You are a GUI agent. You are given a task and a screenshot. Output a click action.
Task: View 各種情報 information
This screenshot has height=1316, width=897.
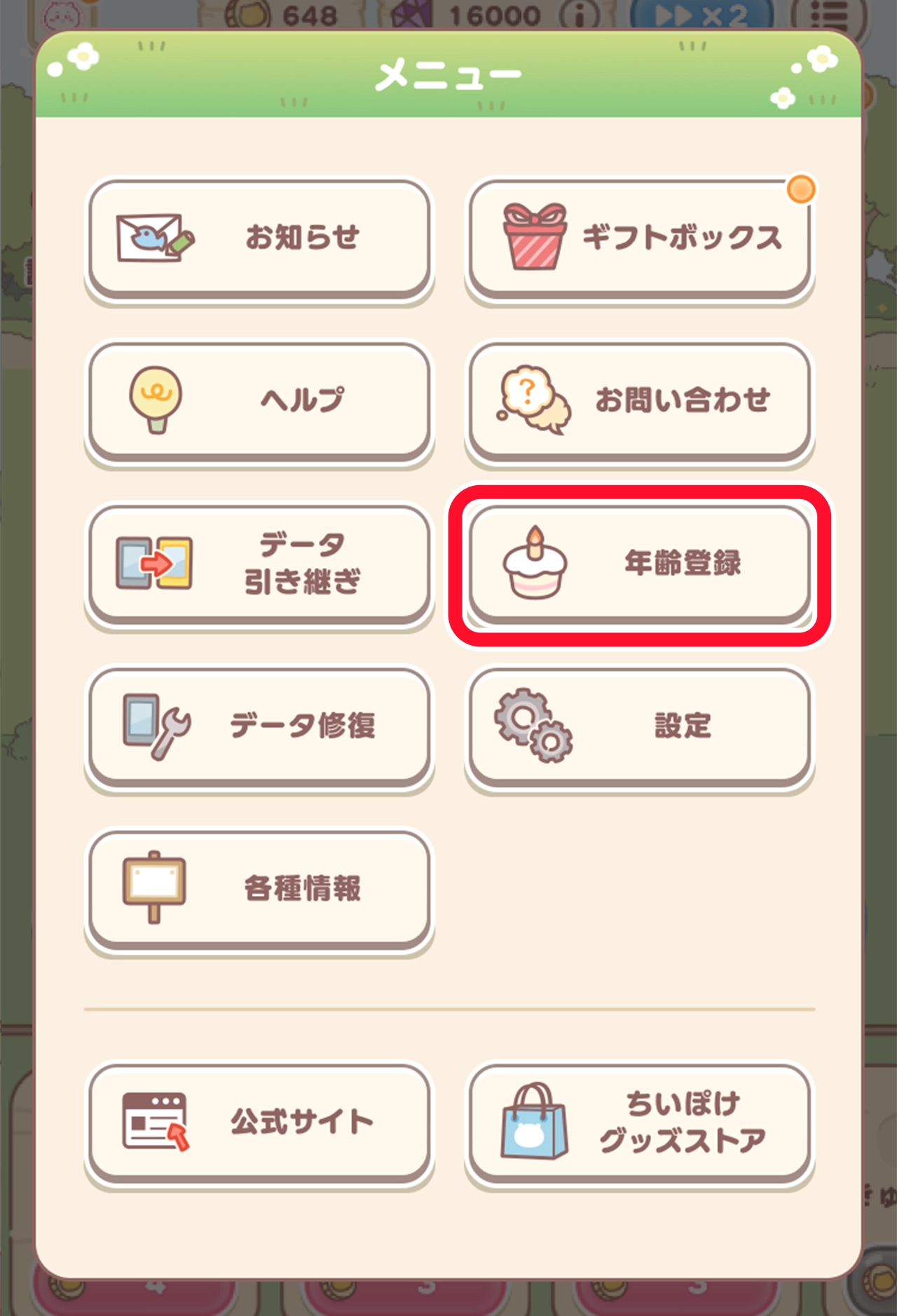point(259,888)
